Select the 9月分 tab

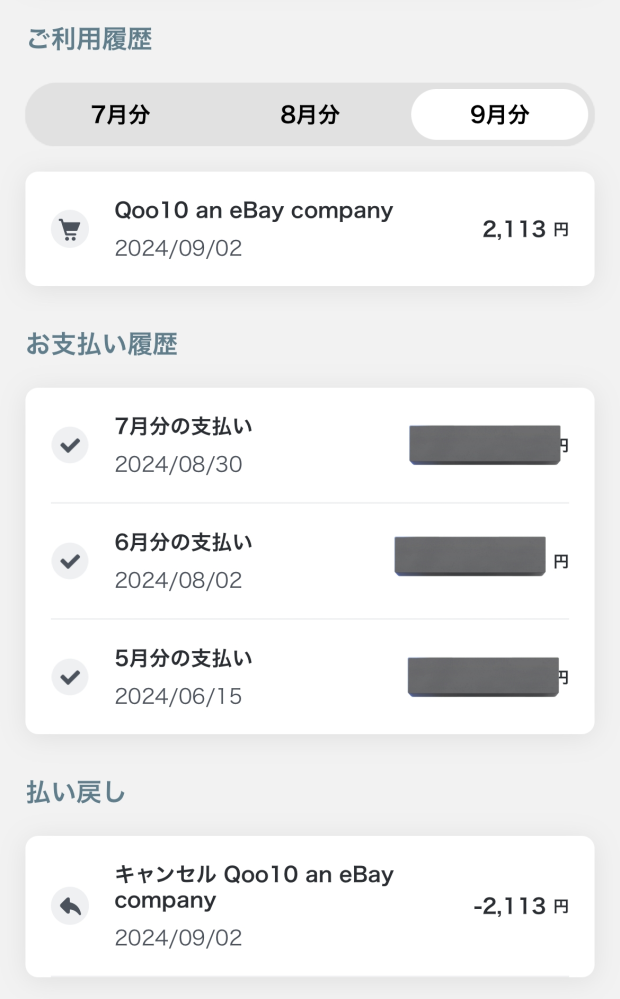[500, 115]
